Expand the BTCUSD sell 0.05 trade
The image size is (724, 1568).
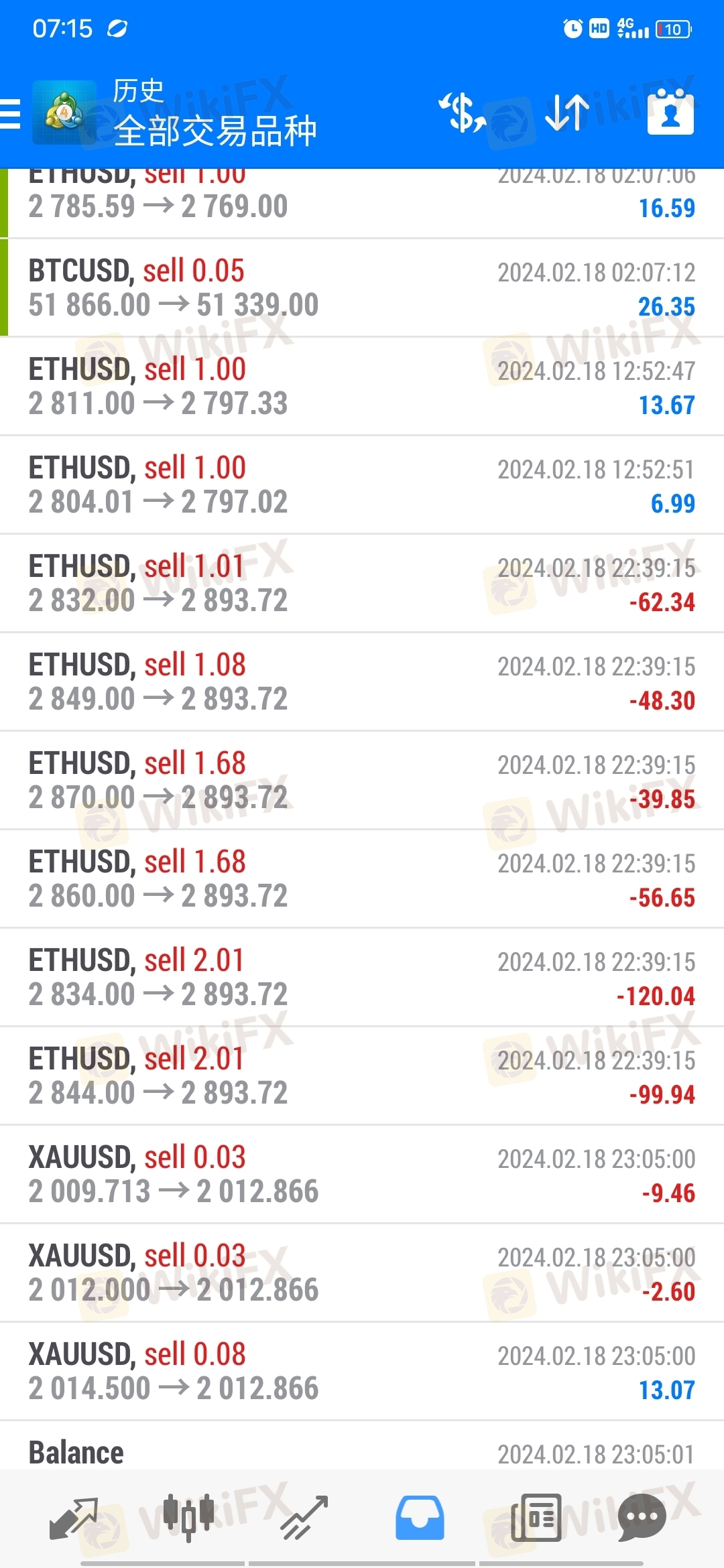(x=362, y=287)
